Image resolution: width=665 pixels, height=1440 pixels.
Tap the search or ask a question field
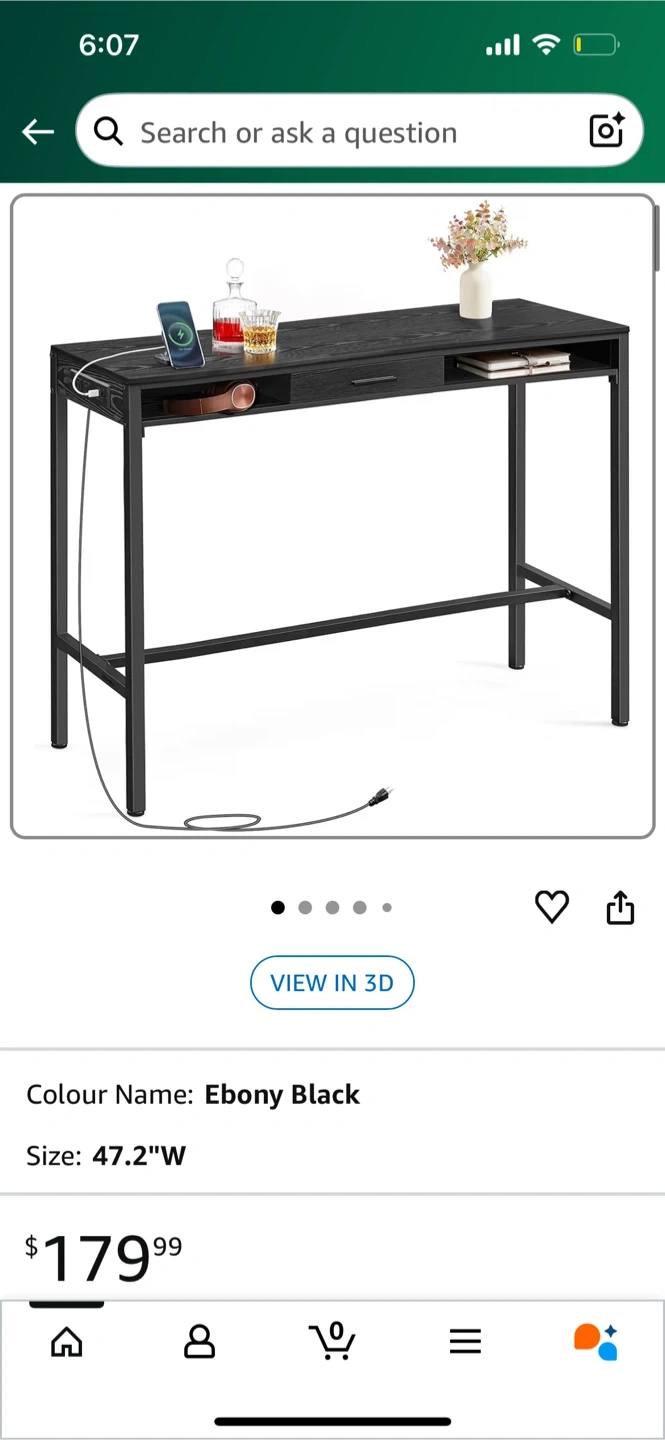[340, 132]
